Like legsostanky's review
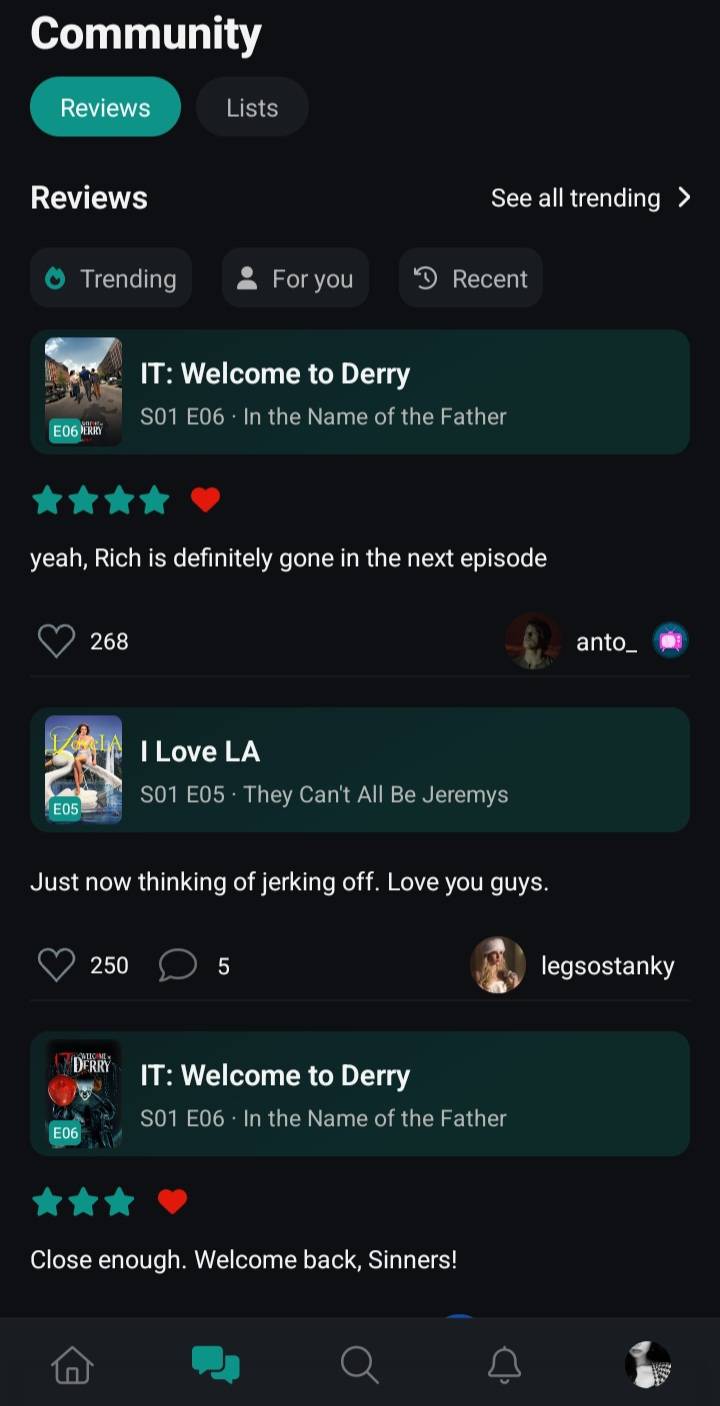Image resolution: width=720 pixels, height=1406 pixels. 56,965
